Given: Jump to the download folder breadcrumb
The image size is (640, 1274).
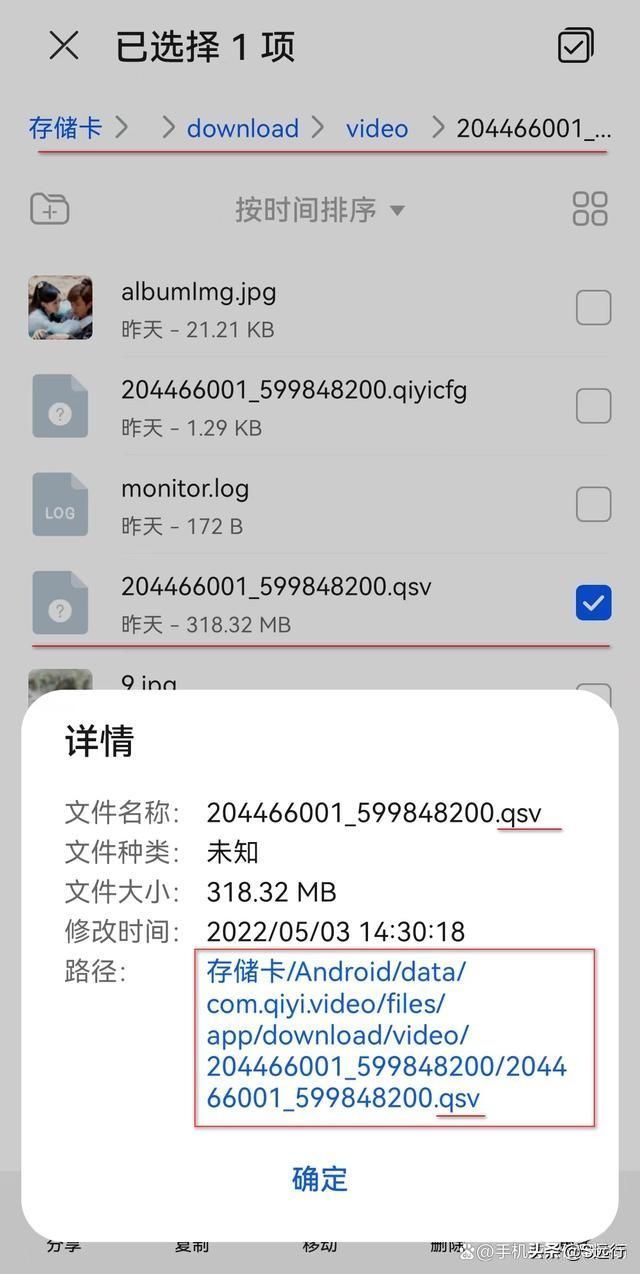Looking at the screenshot, I should click(x=243, y=128).
